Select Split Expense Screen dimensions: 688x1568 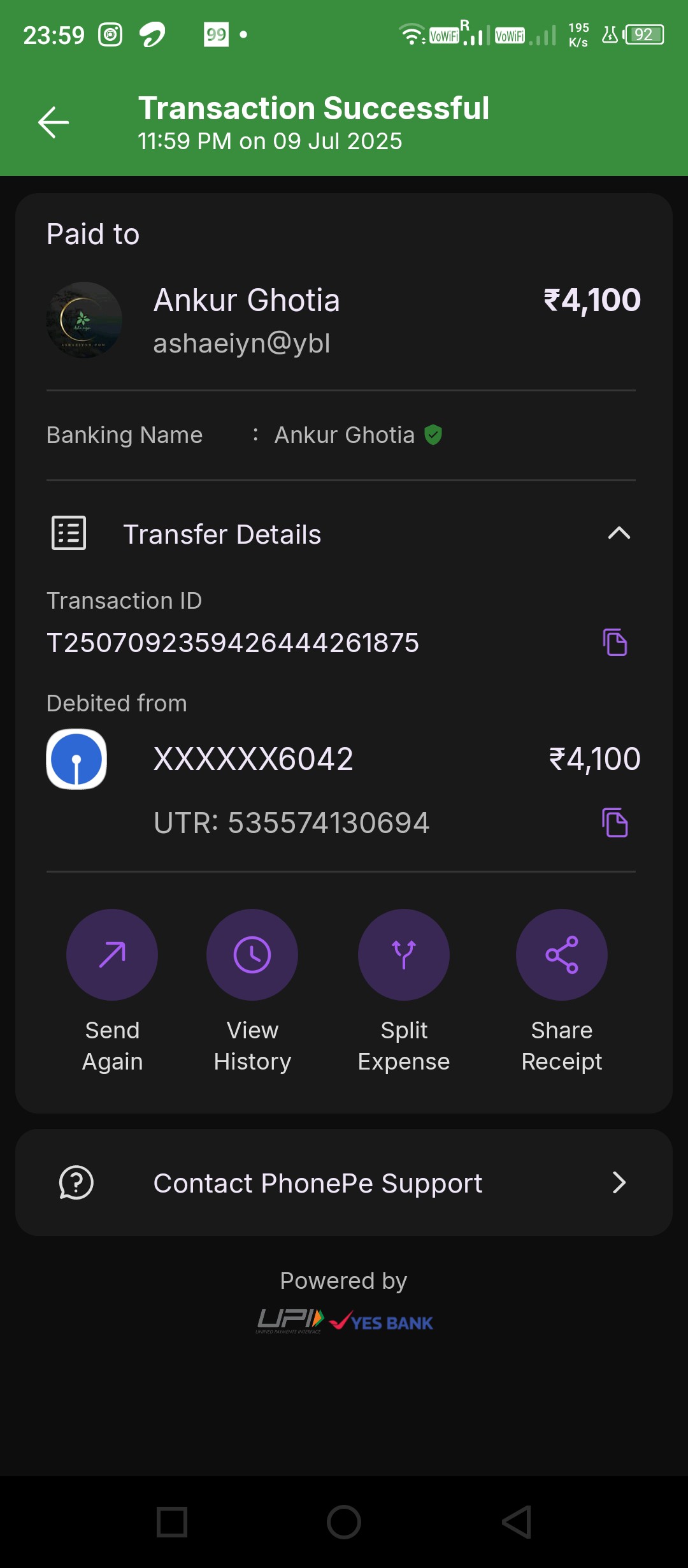[x=404, y=992]
